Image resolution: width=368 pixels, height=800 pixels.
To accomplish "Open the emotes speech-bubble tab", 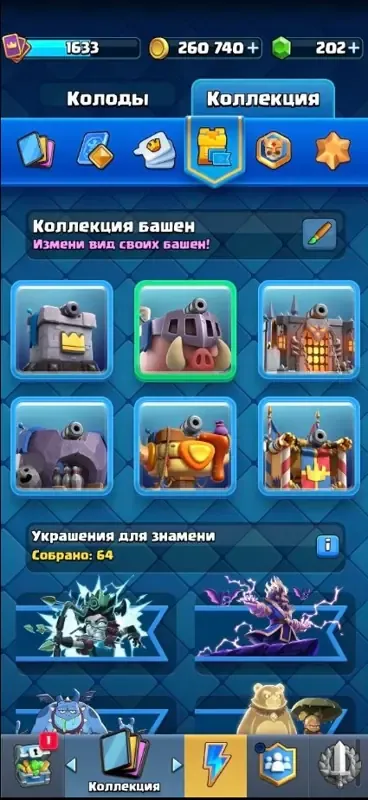I will [x=155, y=151].
